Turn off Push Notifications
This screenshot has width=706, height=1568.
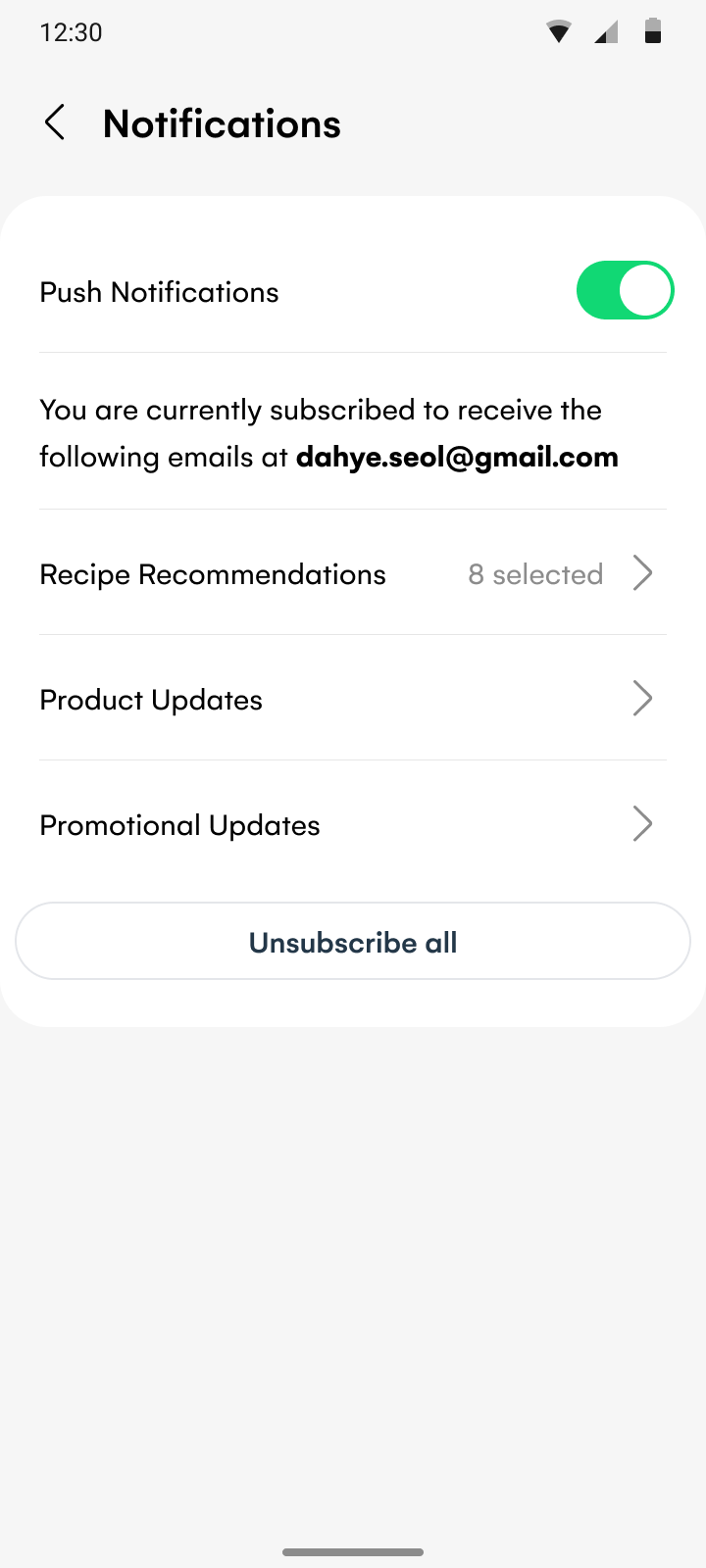626,290
